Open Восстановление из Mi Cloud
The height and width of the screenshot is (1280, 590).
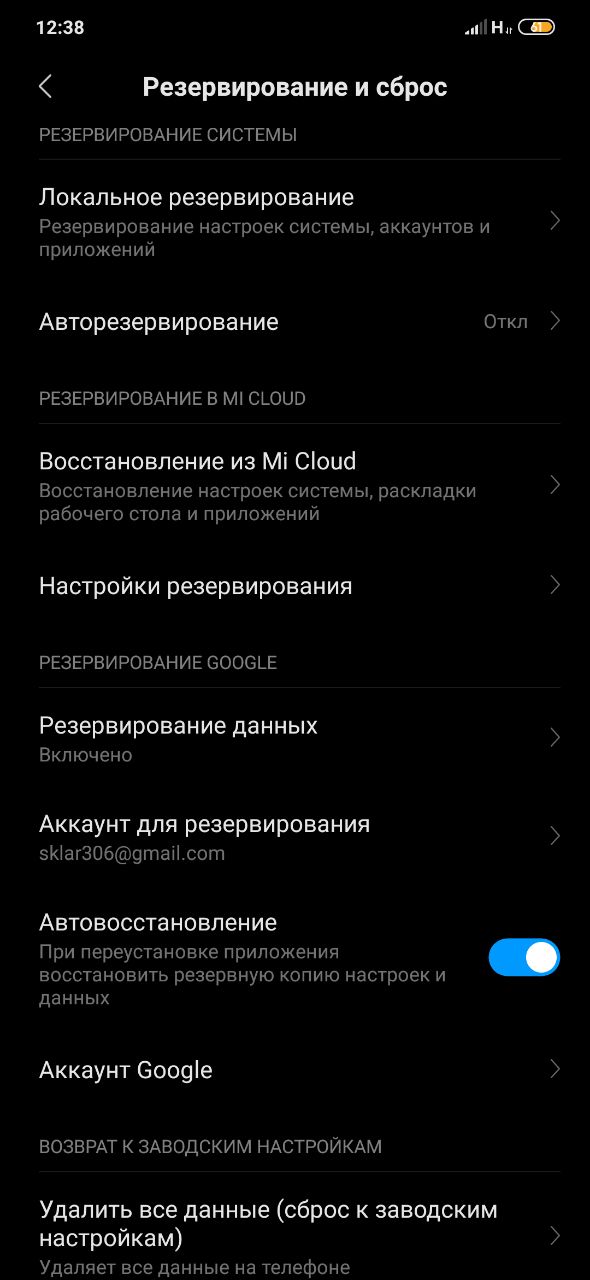pos(295,486)
